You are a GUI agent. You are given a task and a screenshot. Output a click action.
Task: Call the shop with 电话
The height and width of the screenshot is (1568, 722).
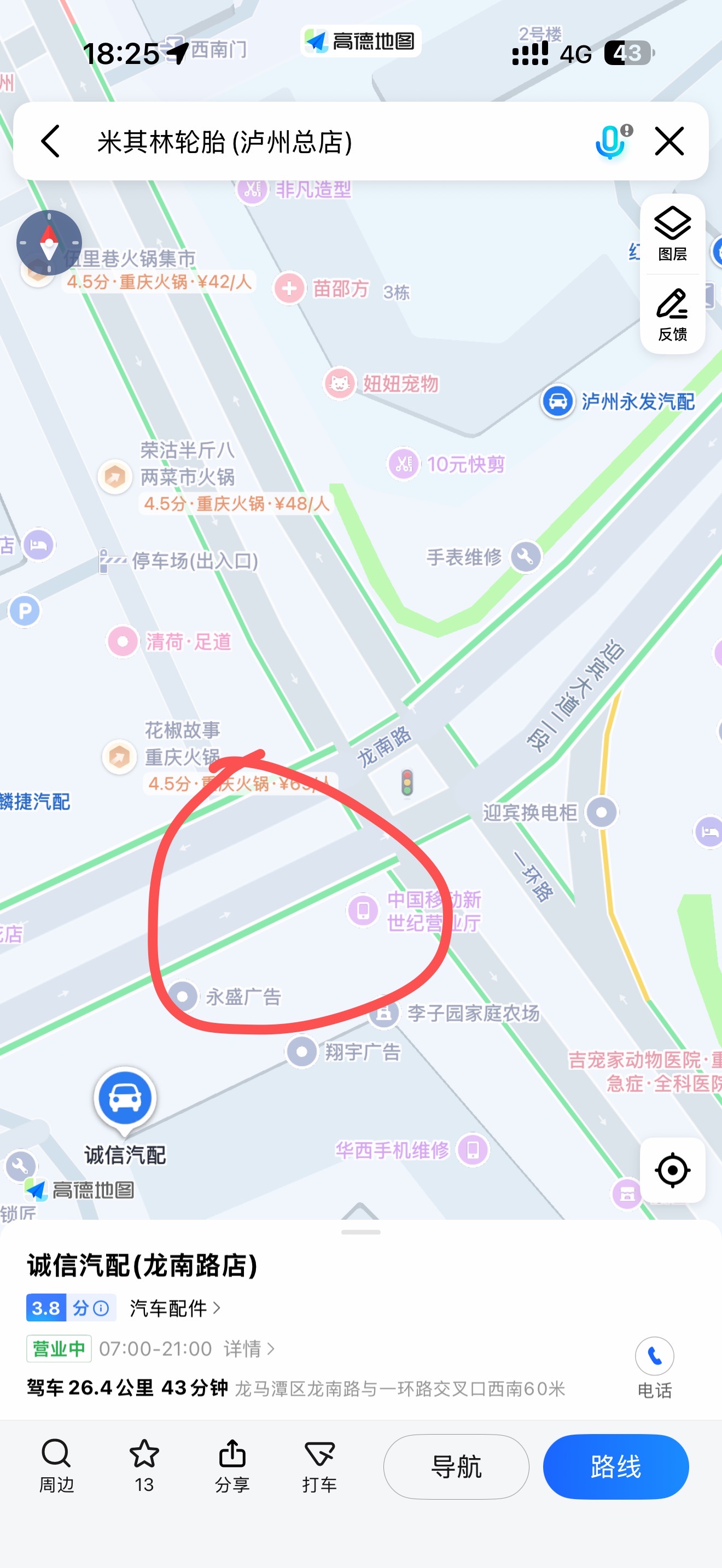point(654,1366)
